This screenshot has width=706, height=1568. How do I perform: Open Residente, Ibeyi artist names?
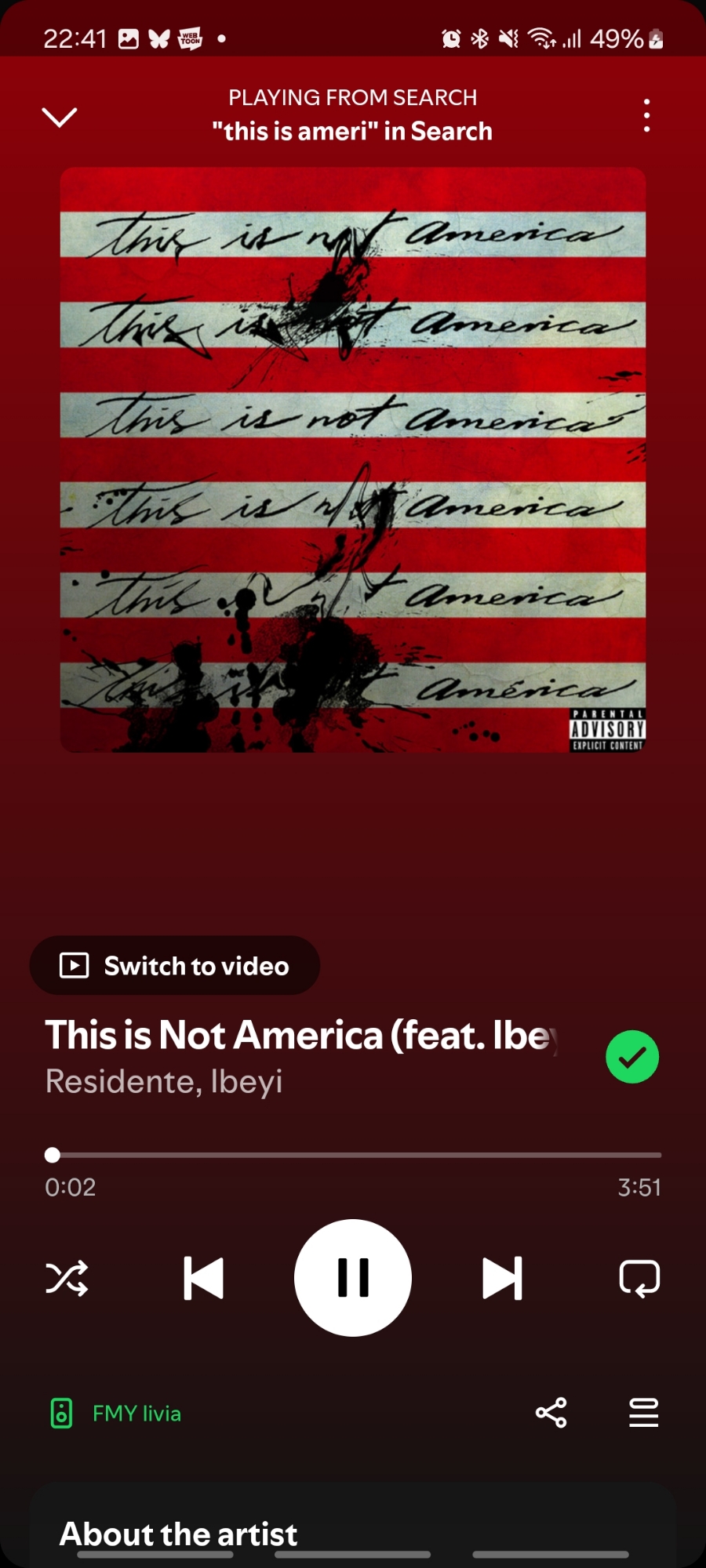(164, 1082)
